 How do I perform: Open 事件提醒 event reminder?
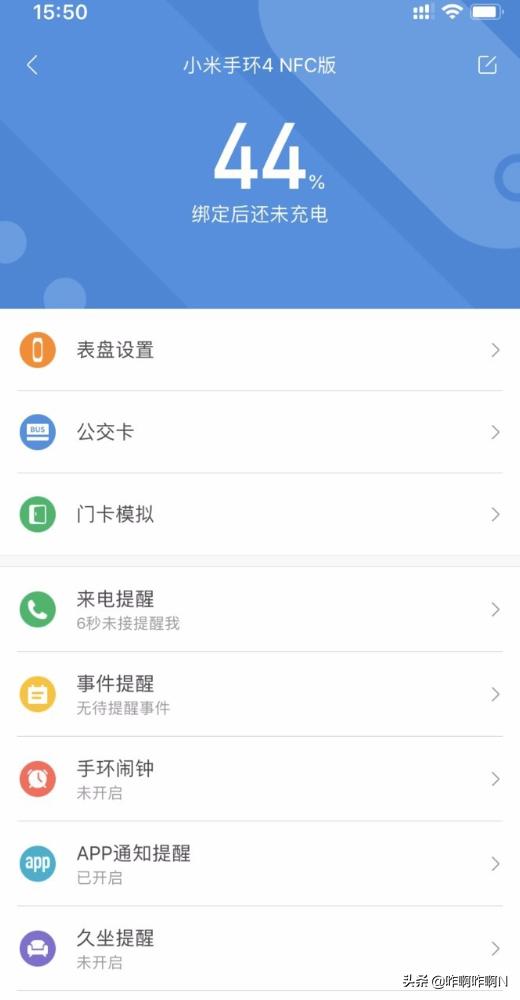(260, 695)
